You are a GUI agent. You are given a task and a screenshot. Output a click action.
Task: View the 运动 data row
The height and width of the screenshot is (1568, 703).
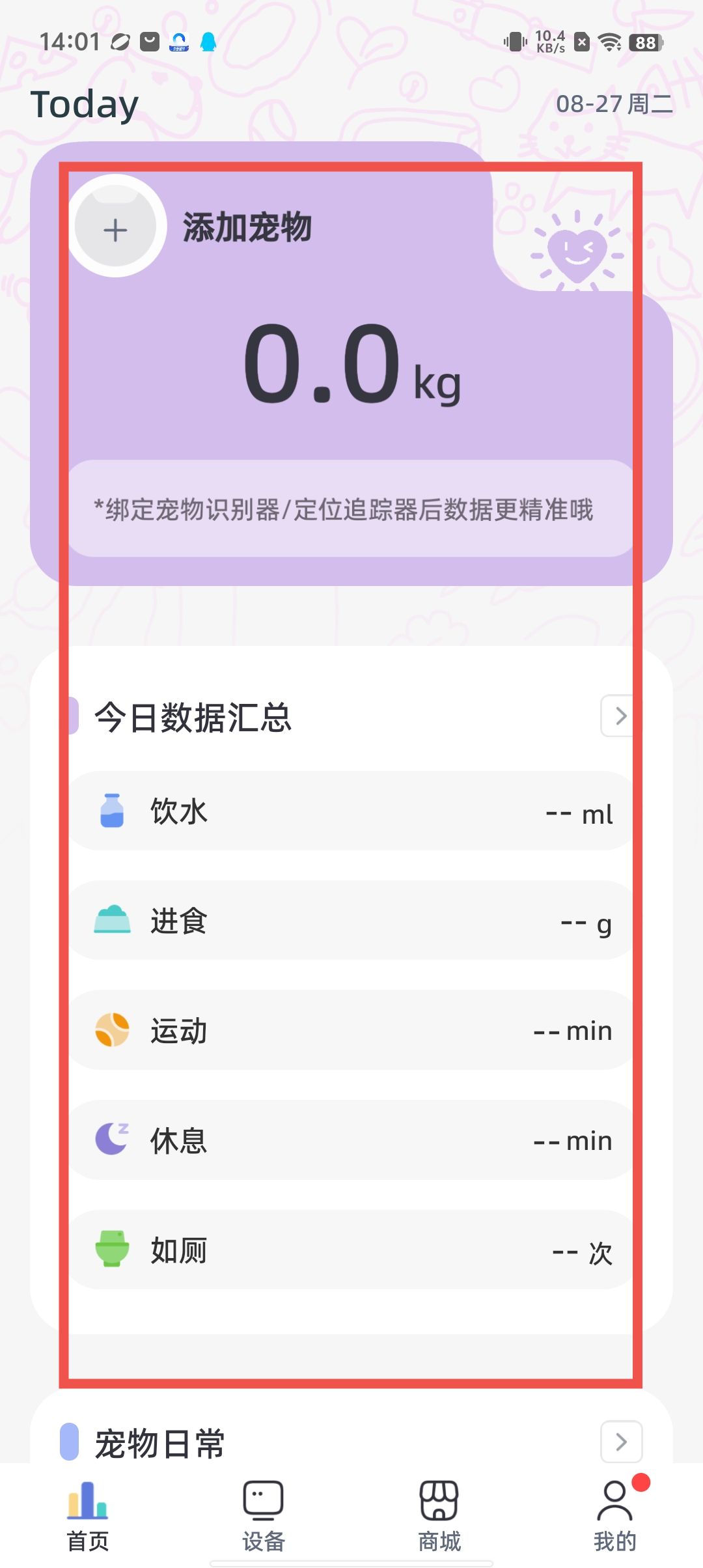click(x=351, y=1030)
